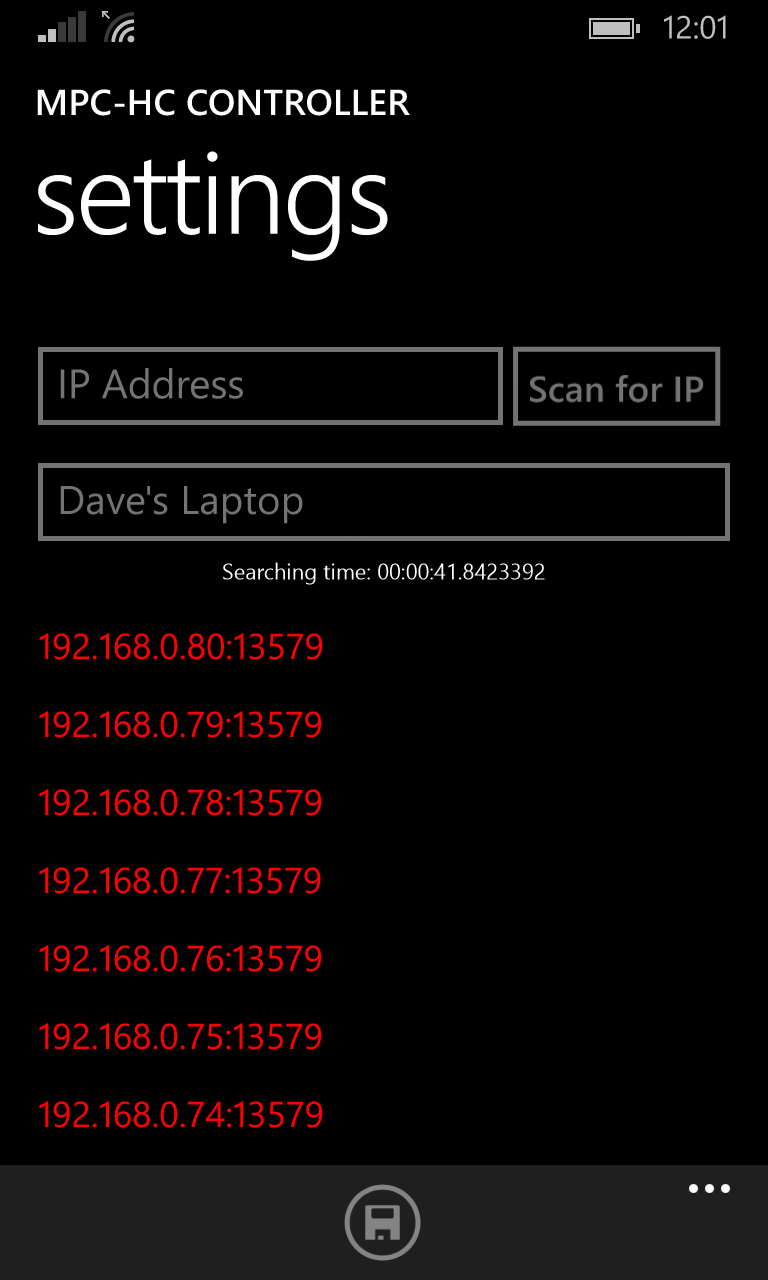Edit the Dave's Laptop name field
The image size is (768, 1280).
[384, 502]
